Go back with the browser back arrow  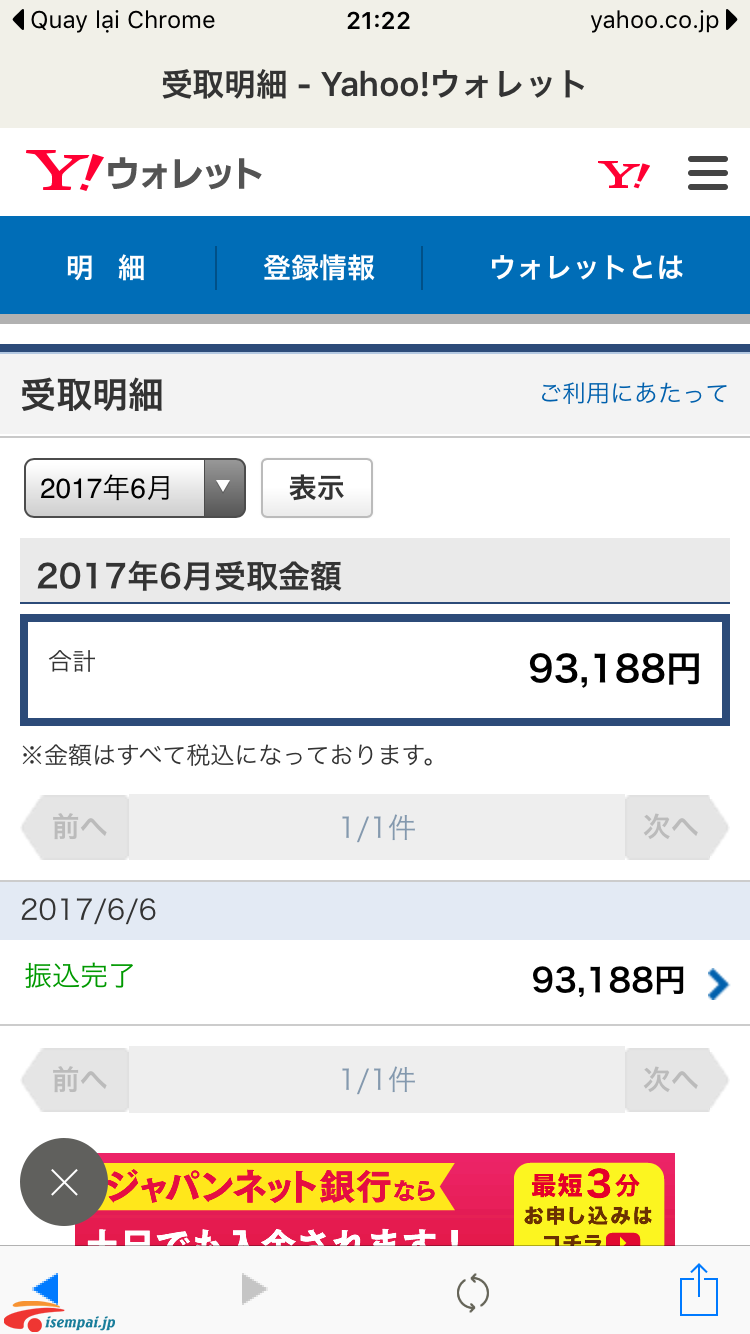click(45, 1290)
